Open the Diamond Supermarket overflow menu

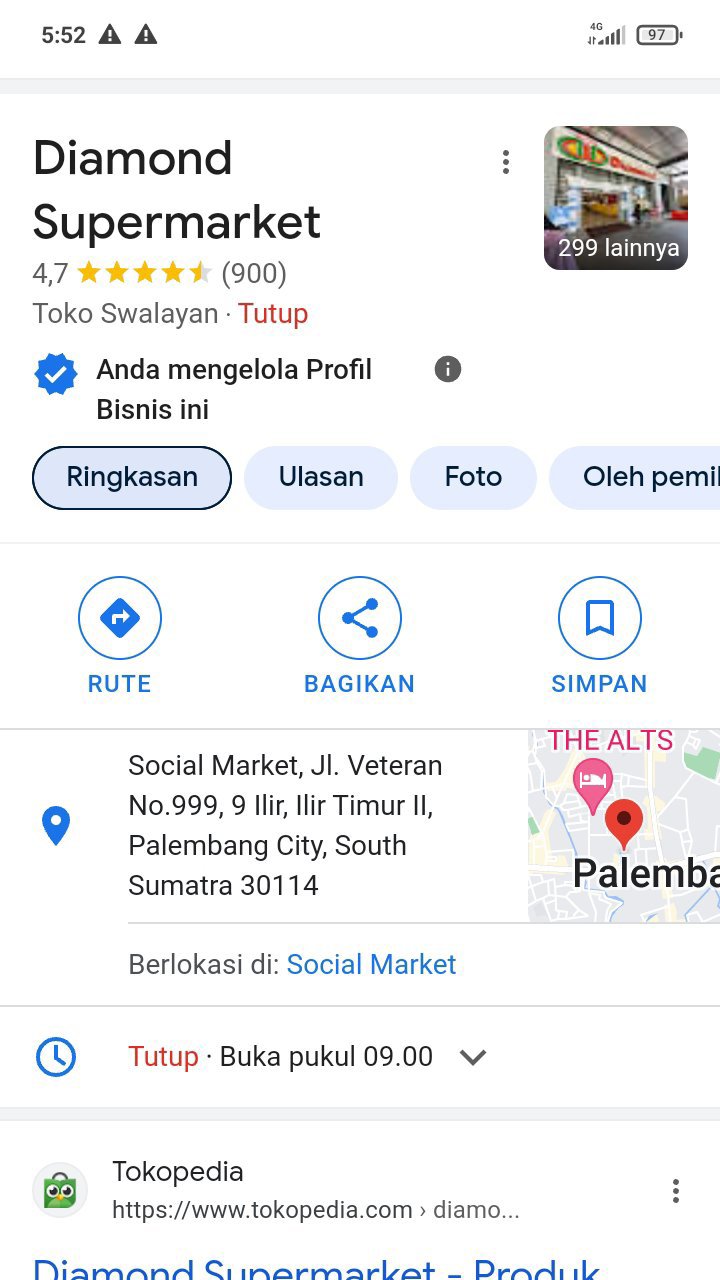[506, 162]
